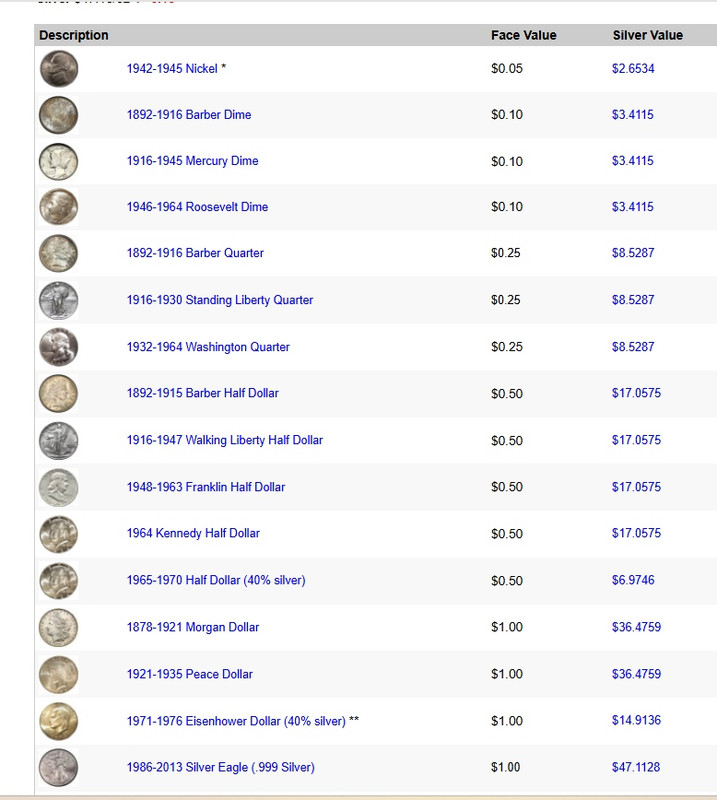View the 1965-1970 Half Dollar (40% silver)
Screen dimensions: 717x800
216,581
